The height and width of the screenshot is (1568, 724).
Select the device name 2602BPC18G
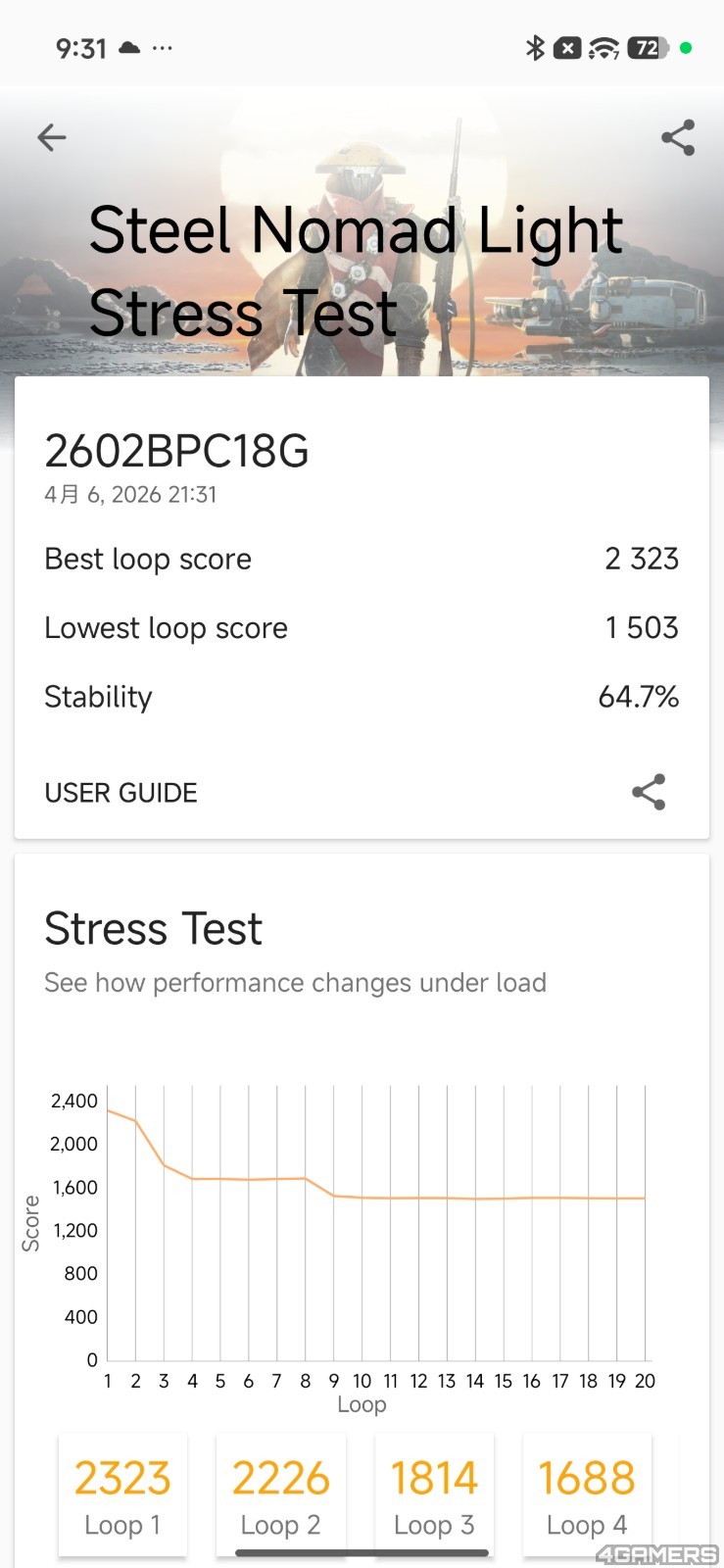176,453
